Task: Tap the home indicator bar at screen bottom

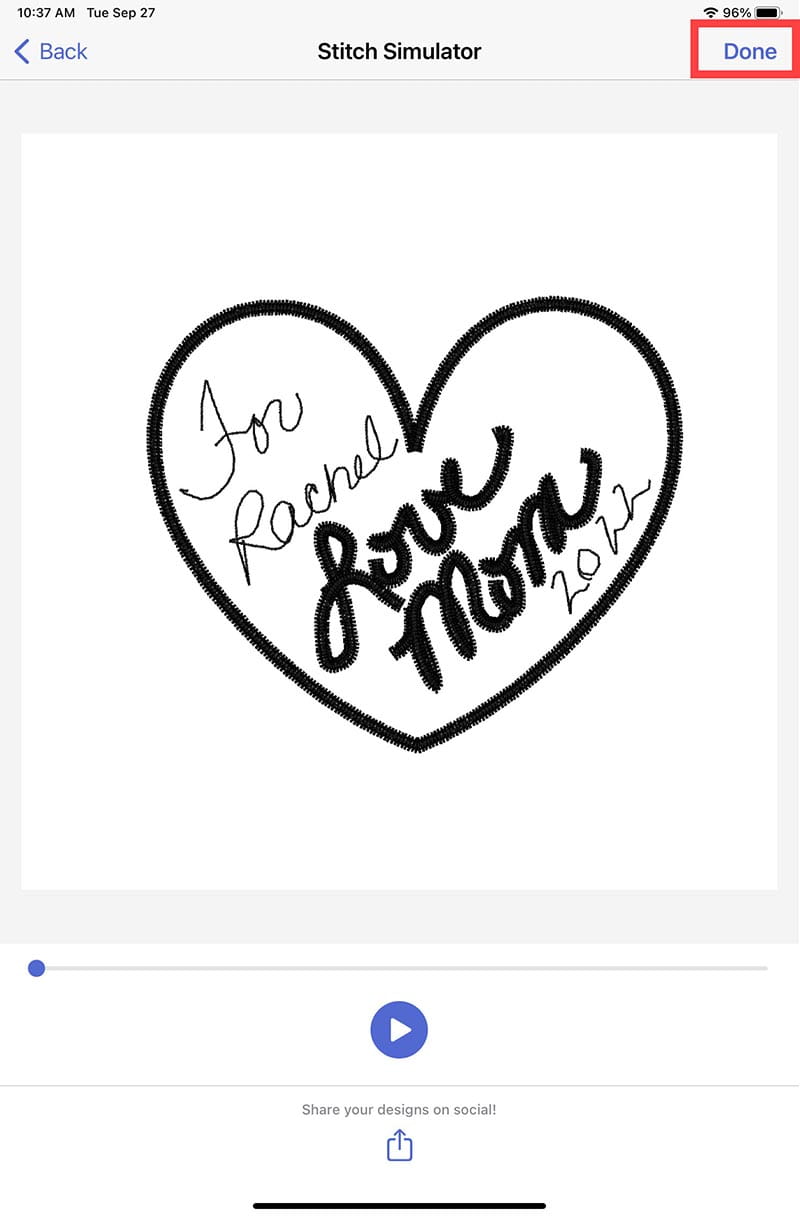Action: tap(399, 1205)
